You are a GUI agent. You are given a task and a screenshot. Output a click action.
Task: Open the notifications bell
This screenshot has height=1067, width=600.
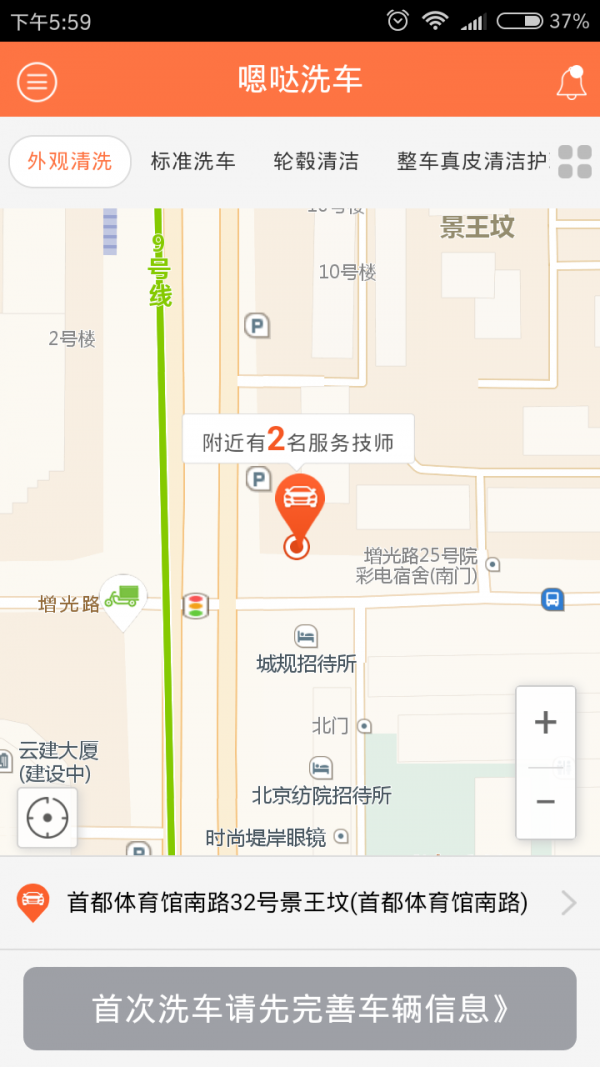point(571,82)
